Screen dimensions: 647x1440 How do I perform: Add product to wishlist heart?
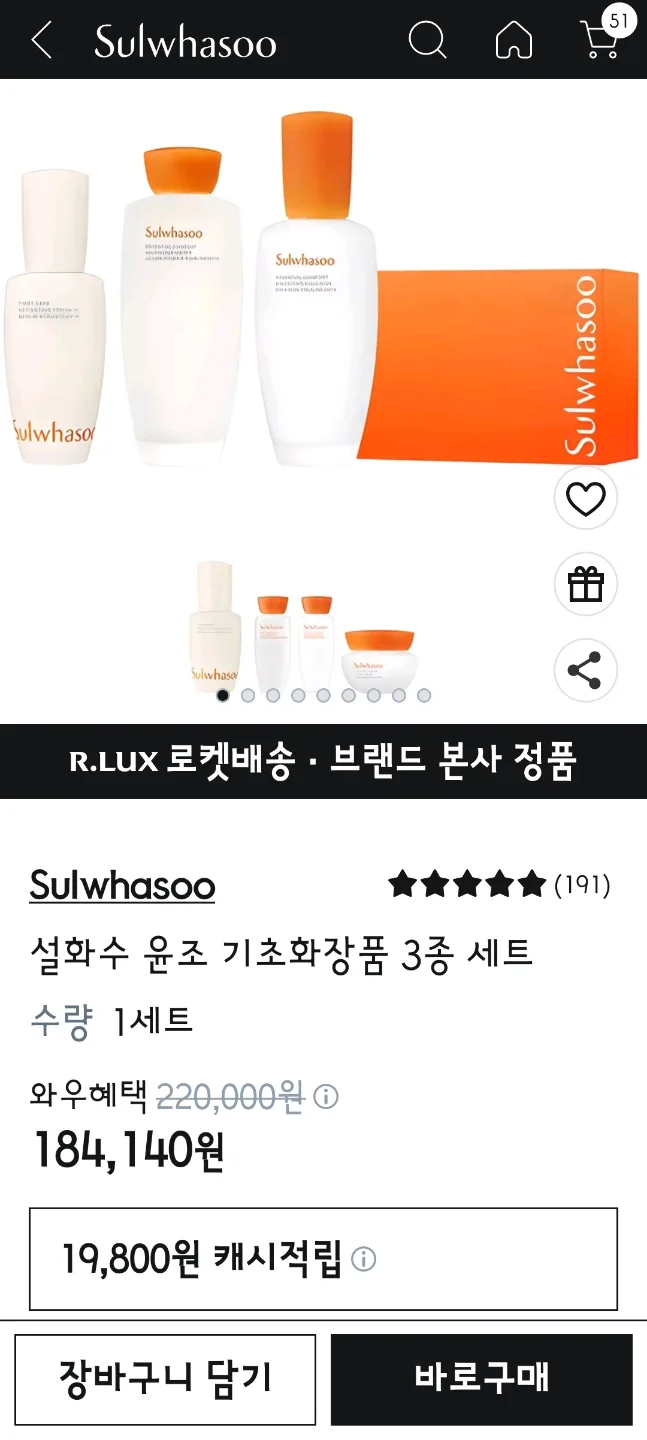point(585,499)
